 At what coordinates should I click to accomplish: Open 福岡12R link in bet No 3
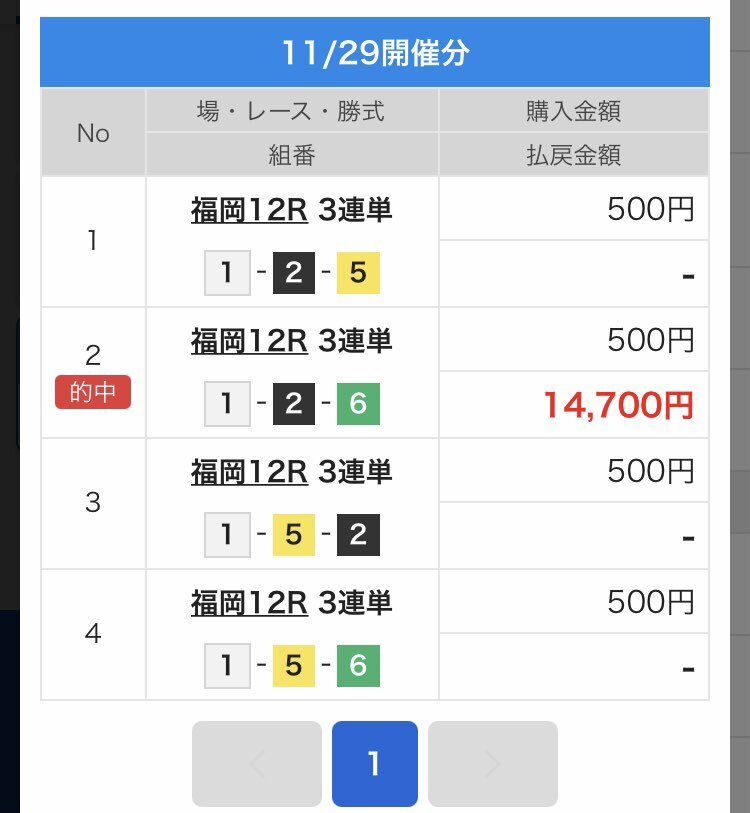(249, 471)
